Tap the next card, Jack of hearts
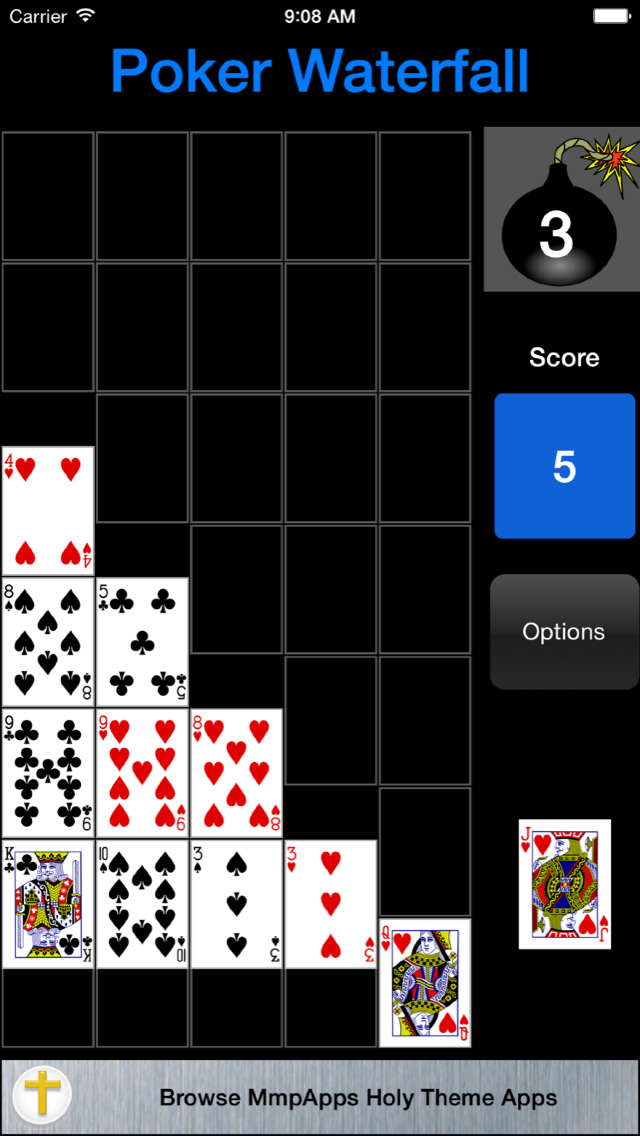The width and height of the screenshot is (640, 1136). pos(564,884)
